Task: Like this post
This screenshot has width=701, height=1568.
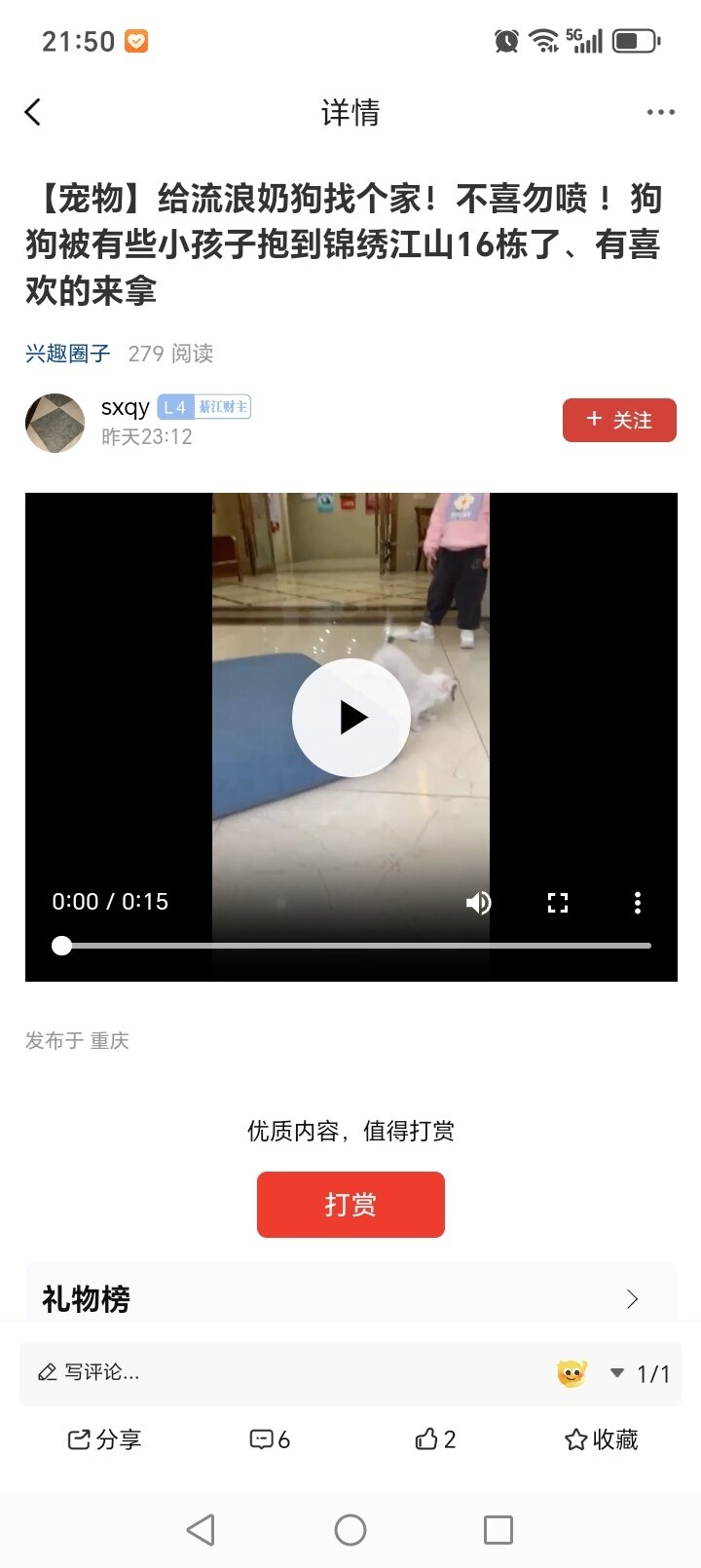Action: [435, 1439]
